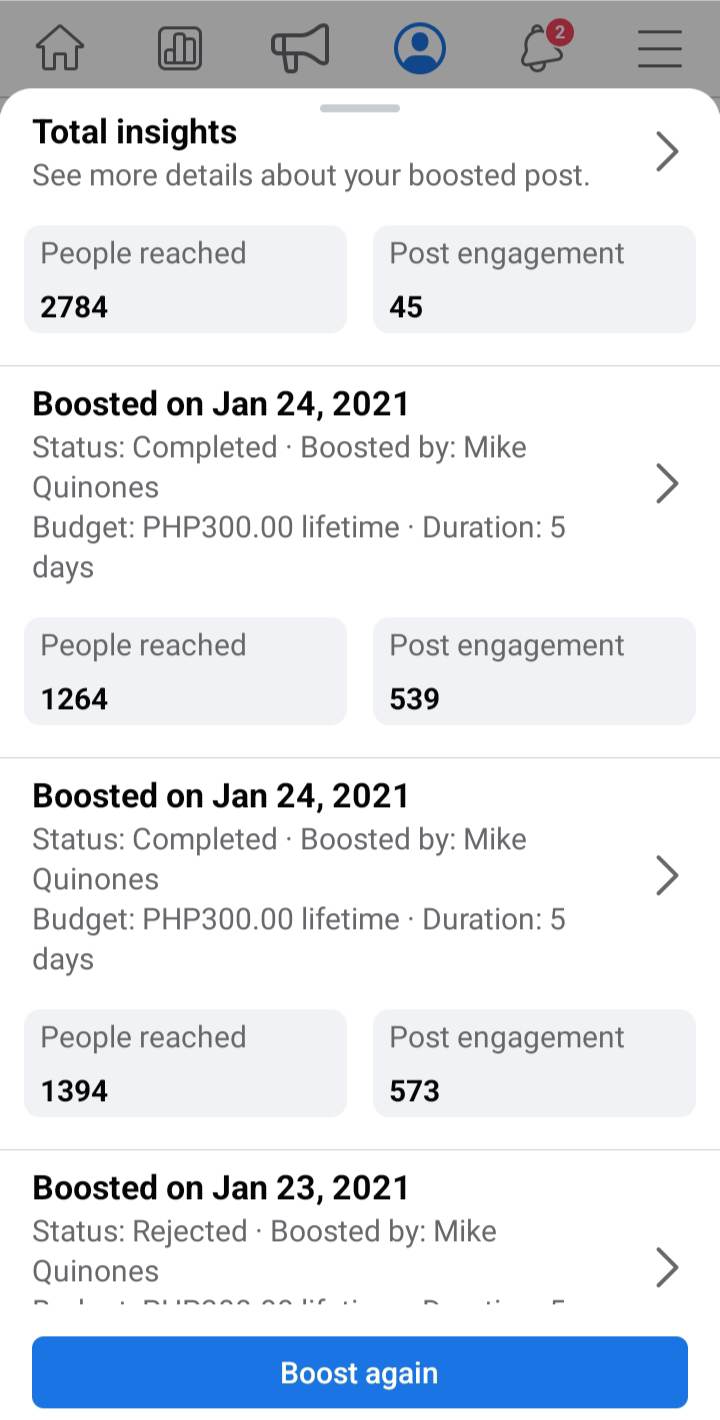
Task: Tap the Boost again button
Action: [x=360, y=1372]
